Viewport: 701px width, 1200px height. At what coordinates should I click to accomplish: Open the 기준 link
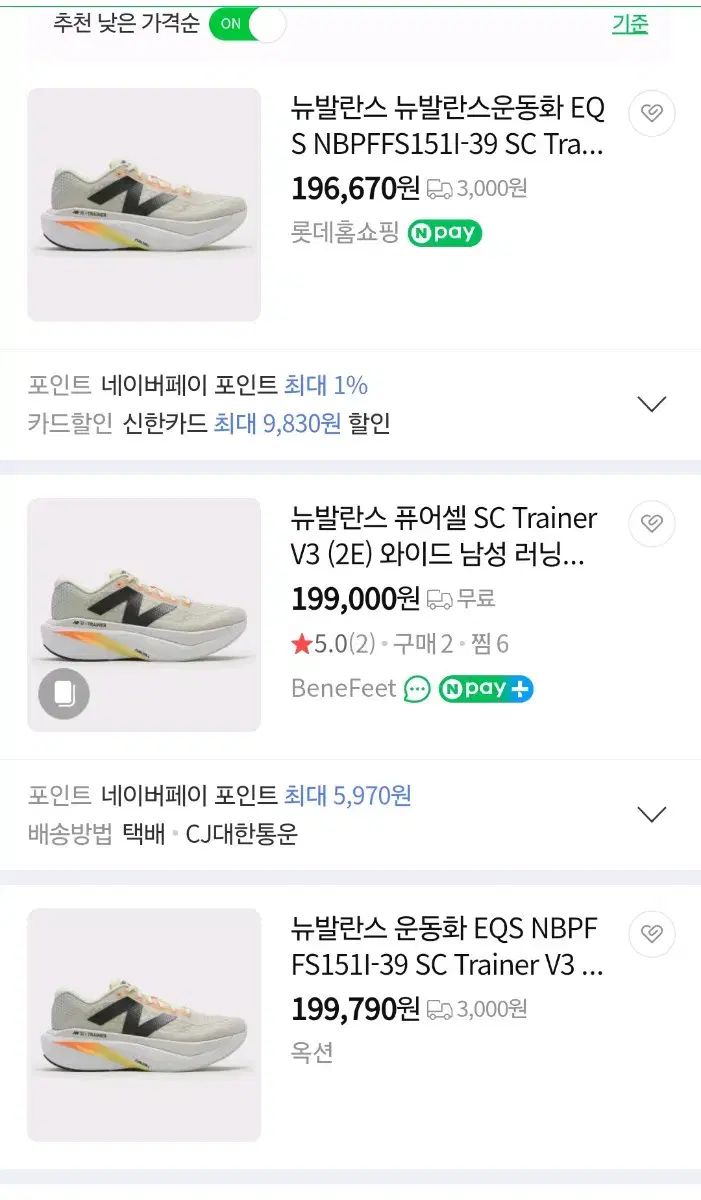point(629,24)
